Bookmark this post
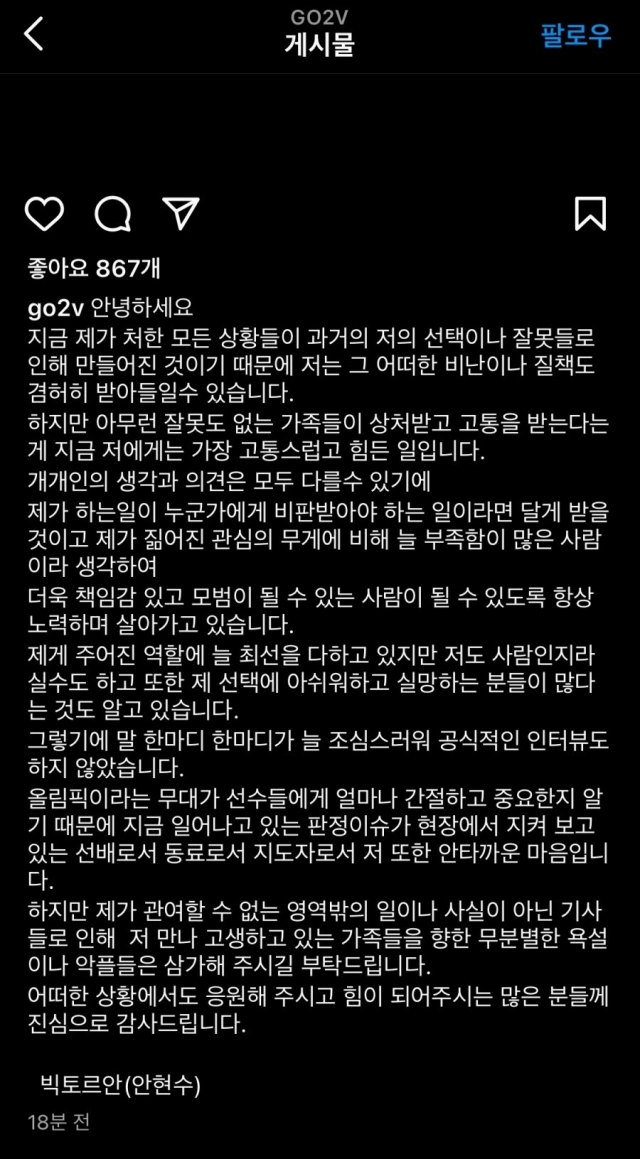640x1159 pixels. pos(590,213)
